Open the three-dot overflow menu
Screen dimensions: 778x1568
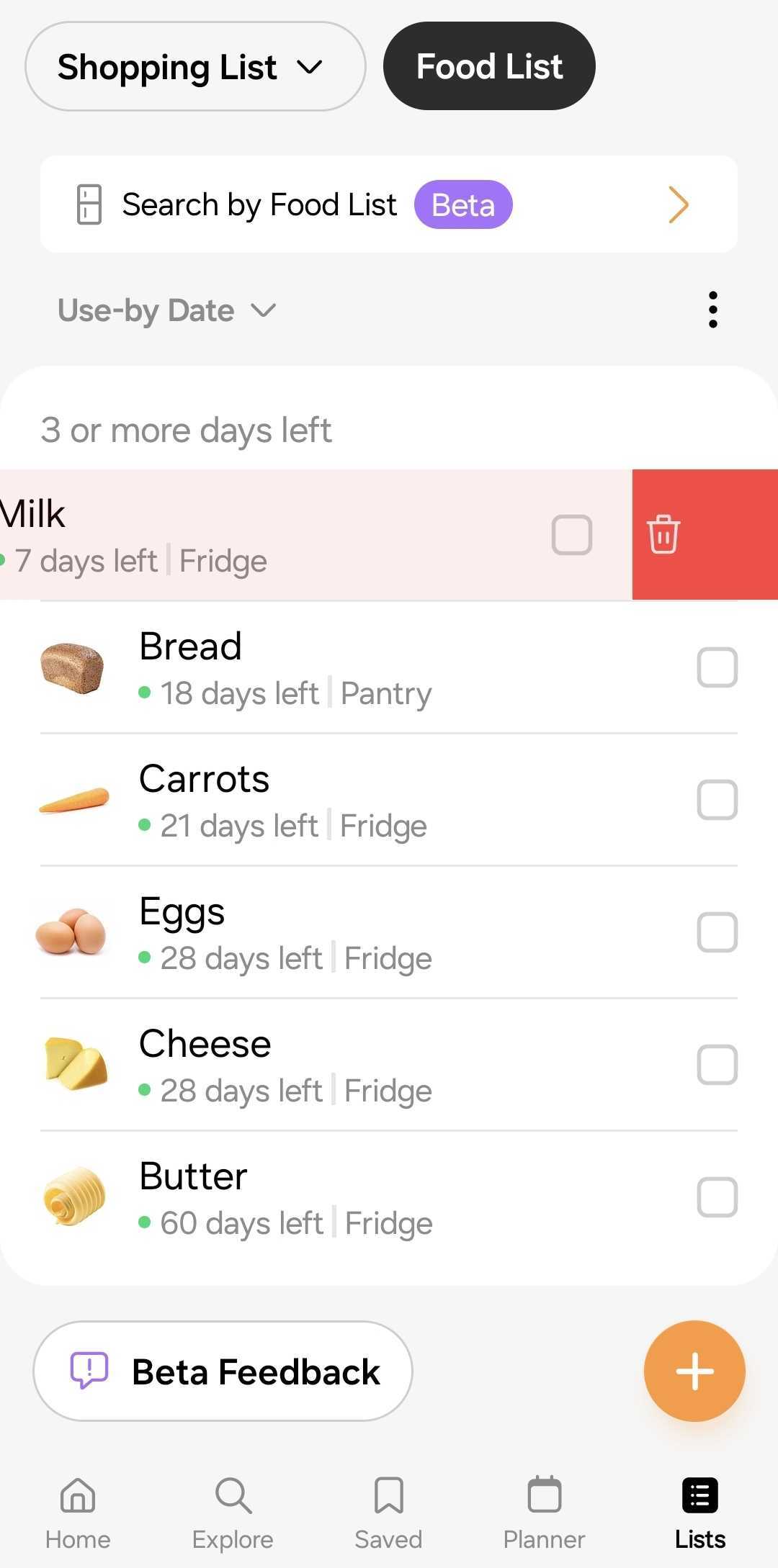pos(713,310)
